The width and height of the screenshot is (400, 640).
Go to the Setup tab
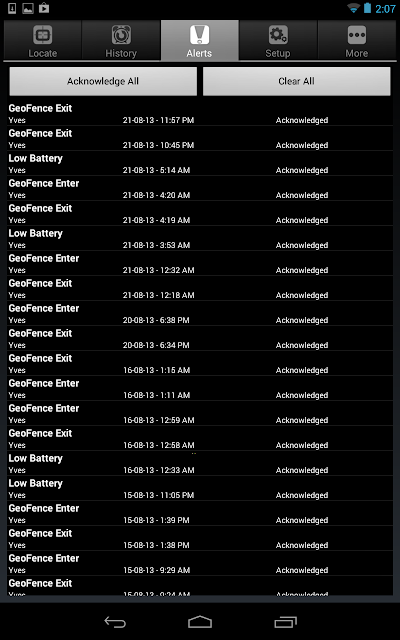coord(278,41)
